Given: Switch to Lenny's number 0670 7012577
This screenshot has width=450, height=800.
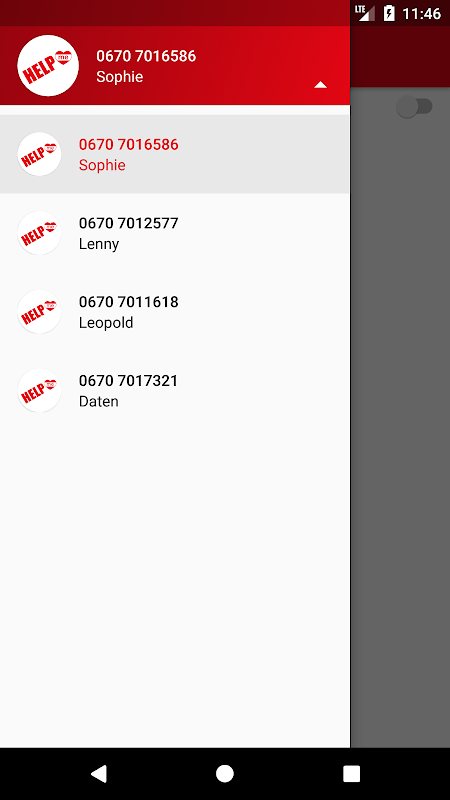Looking at the screenshot, I should click(175, 233).
